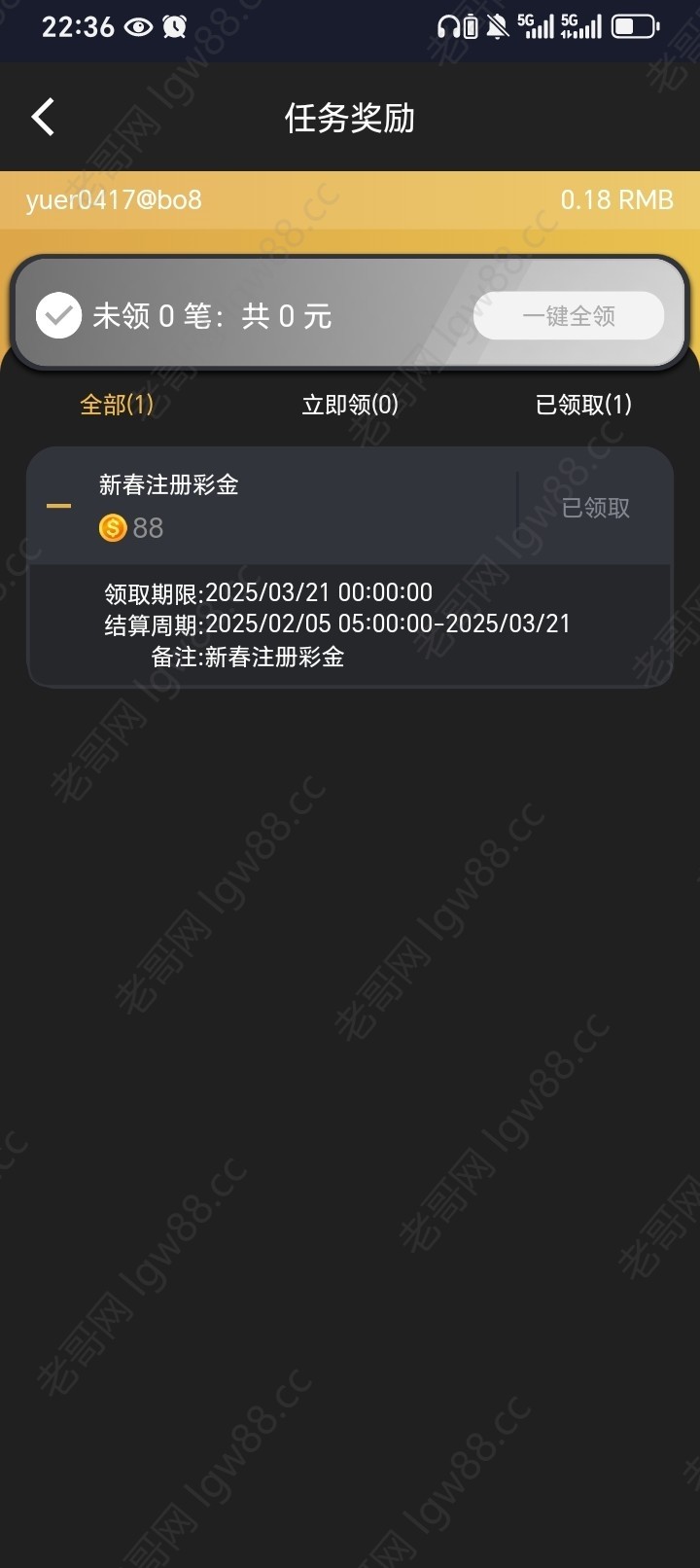This screenshot has height=1568, width=700.
Task: Tap 已领取 button on 新春注册彩金 card
Action: (595, 508)
